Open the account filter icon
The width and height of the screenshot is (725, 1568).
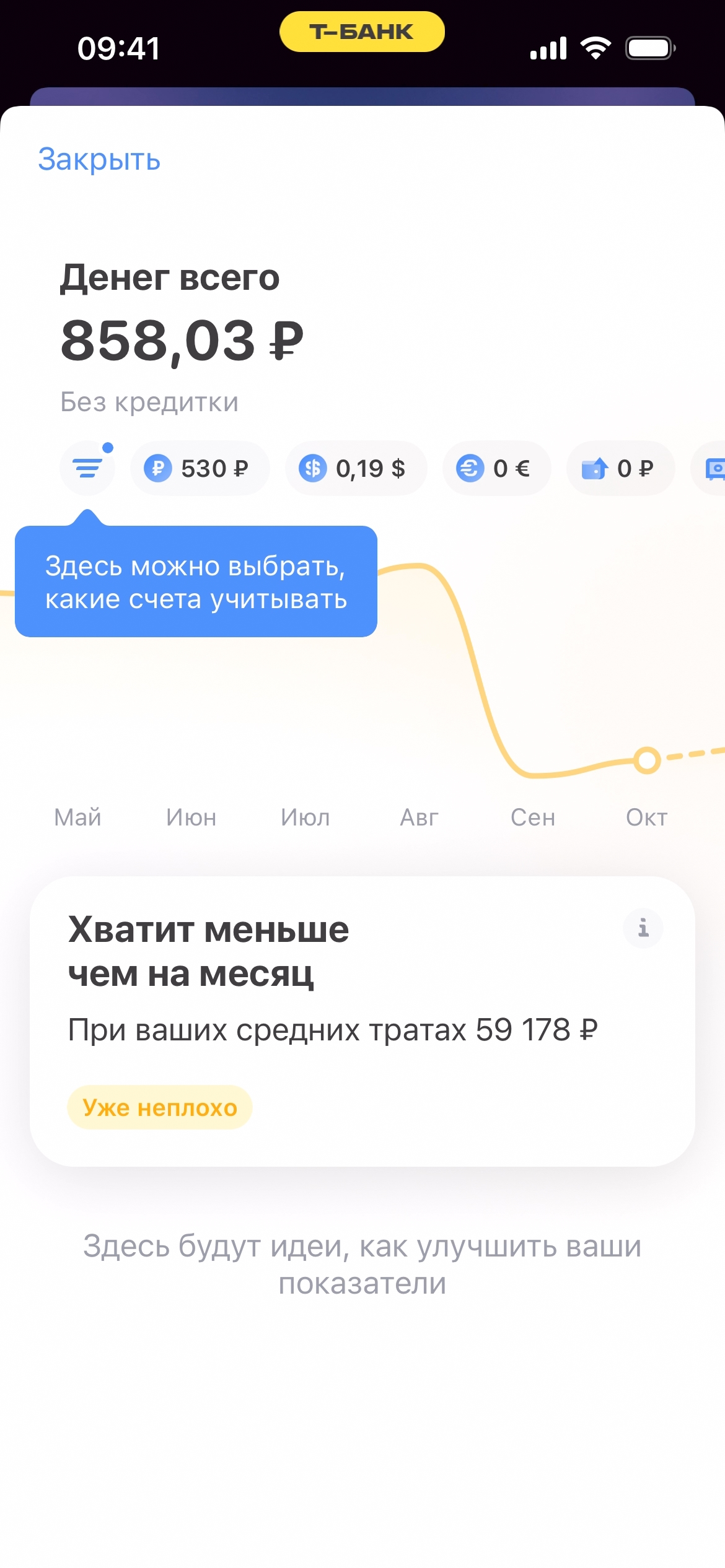87,468
